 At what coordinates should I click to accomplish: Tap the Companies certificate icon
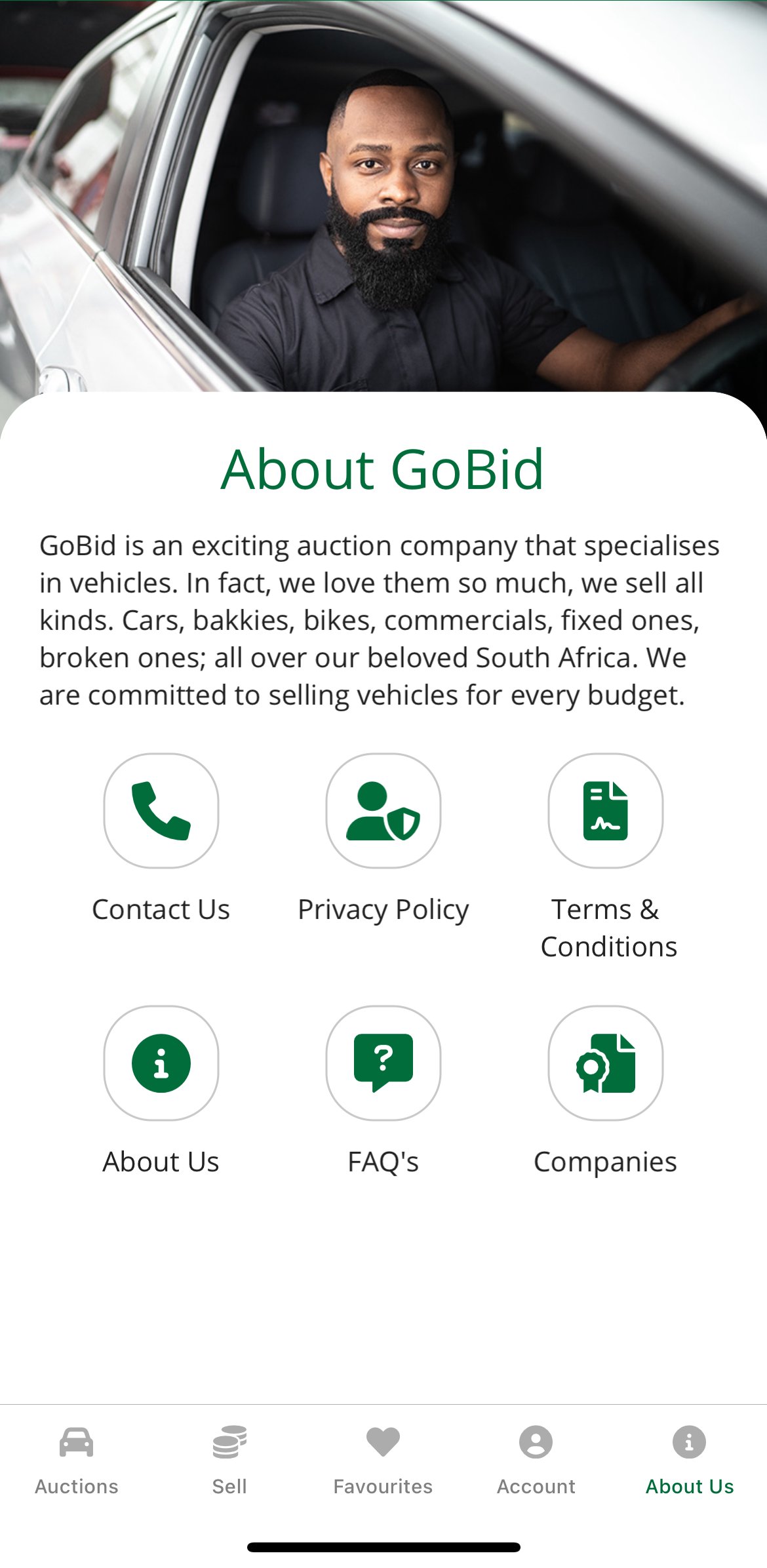[x=606, y=1063]
